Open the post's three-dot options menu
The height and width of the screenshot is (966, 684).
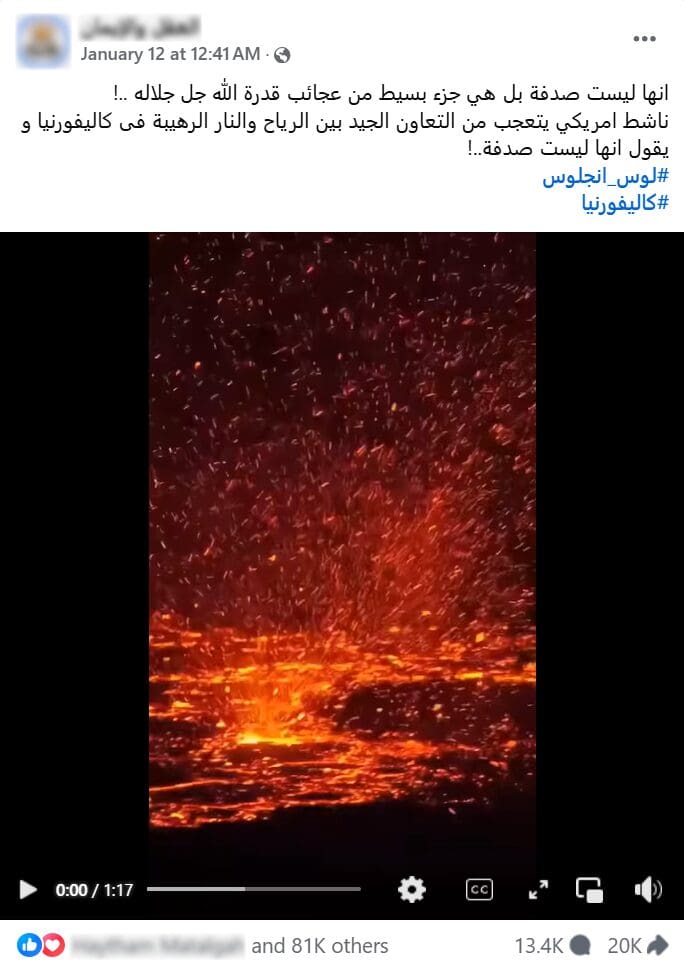[645, 38]
